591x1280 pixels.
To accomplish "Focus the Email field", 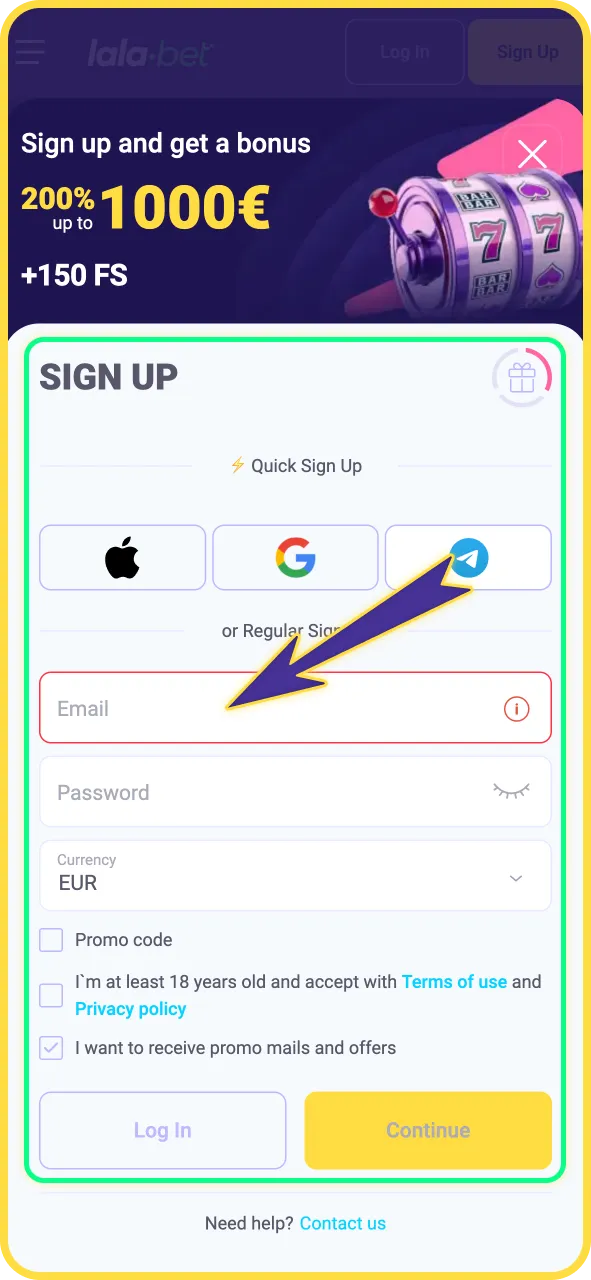I will tap(295, 708).
